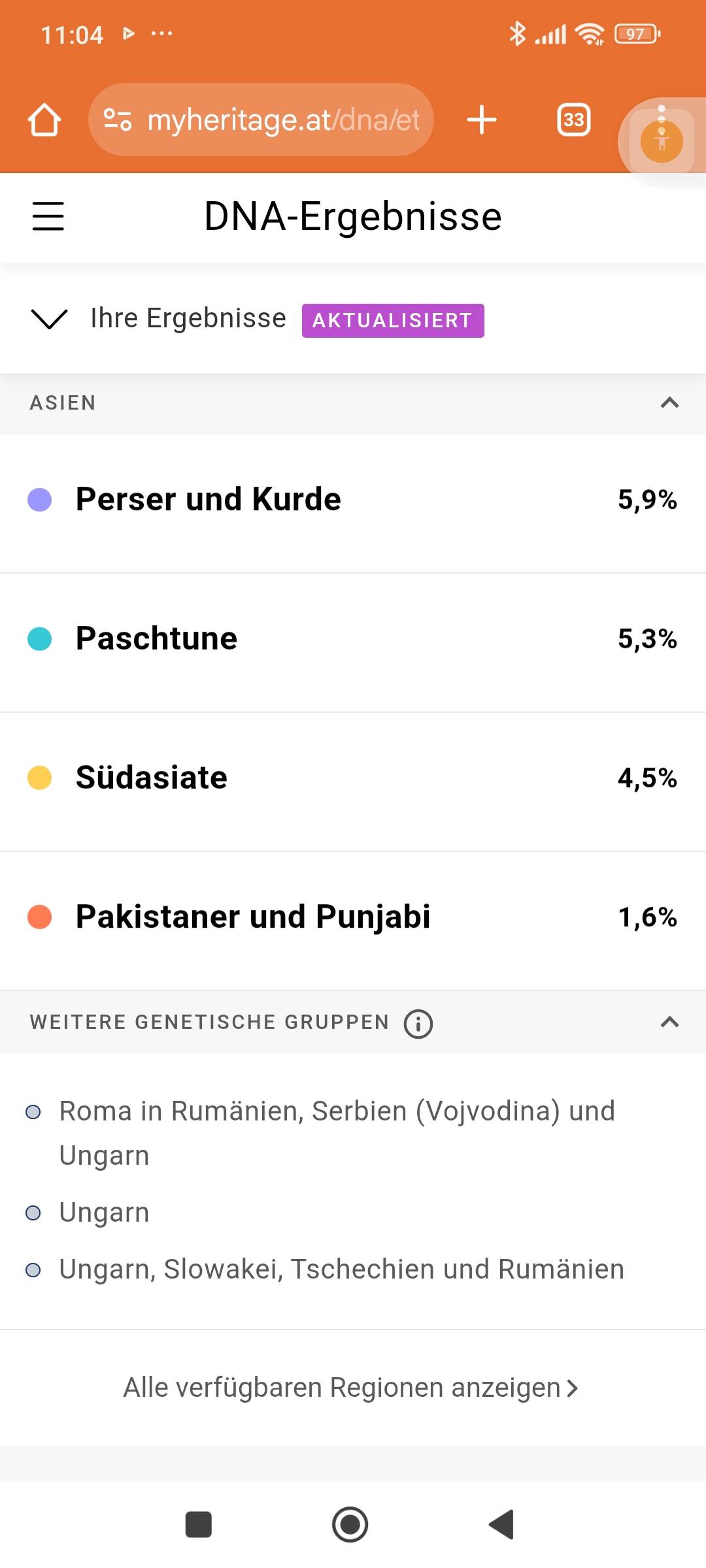
Task: Tap Alle verfügbaren Regionen anzeigen
Action: pyautogui.click(x=350, y=1388)
